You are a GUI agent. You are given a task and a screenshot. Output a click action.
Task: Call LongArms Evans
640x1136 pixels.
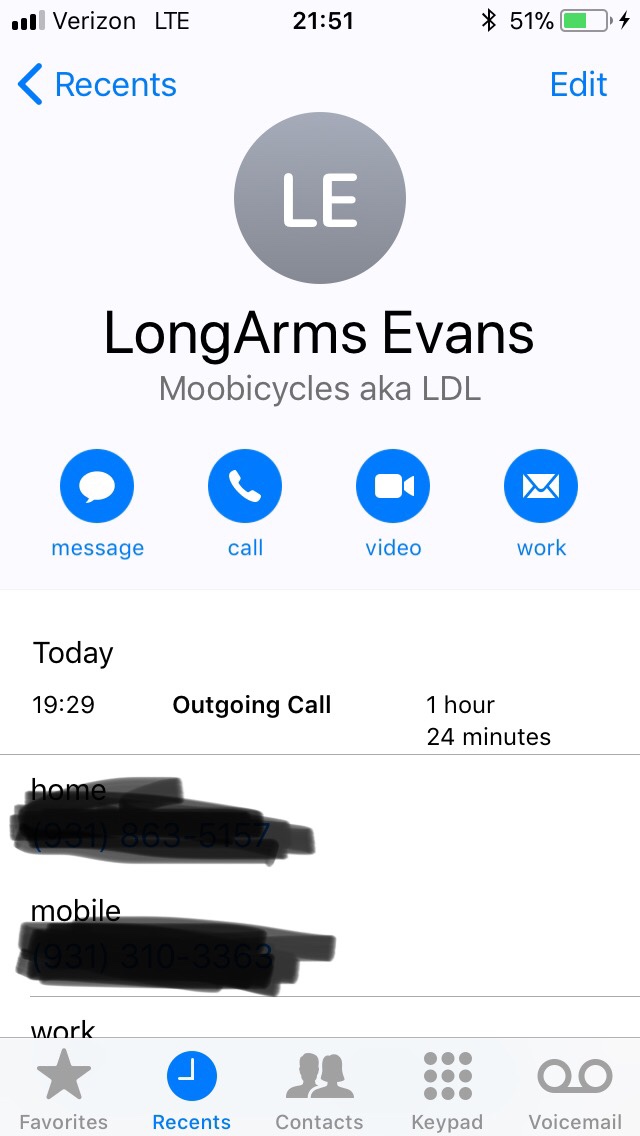coord(245,487)
